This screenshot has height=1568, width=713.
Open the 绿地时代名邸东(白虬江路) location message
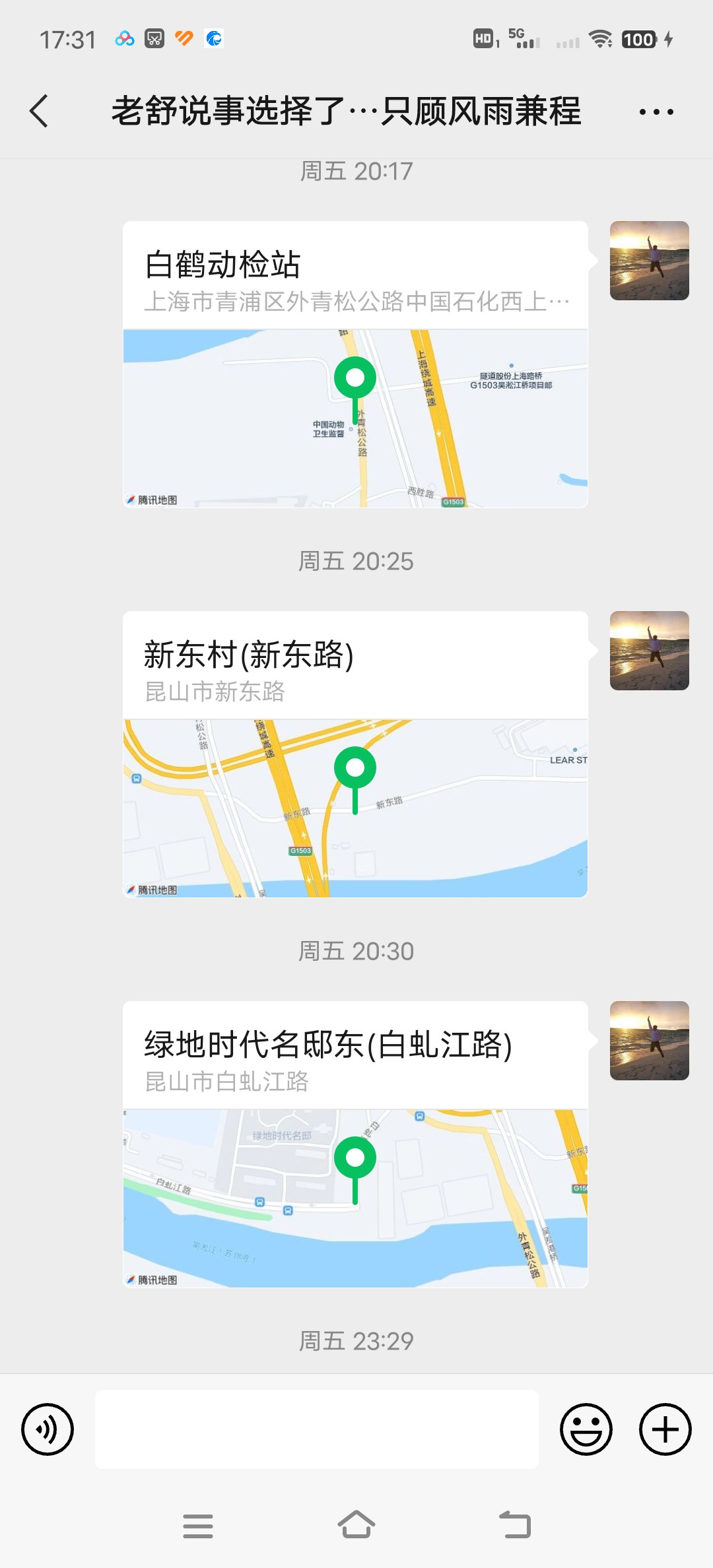tap(355, 1144)
